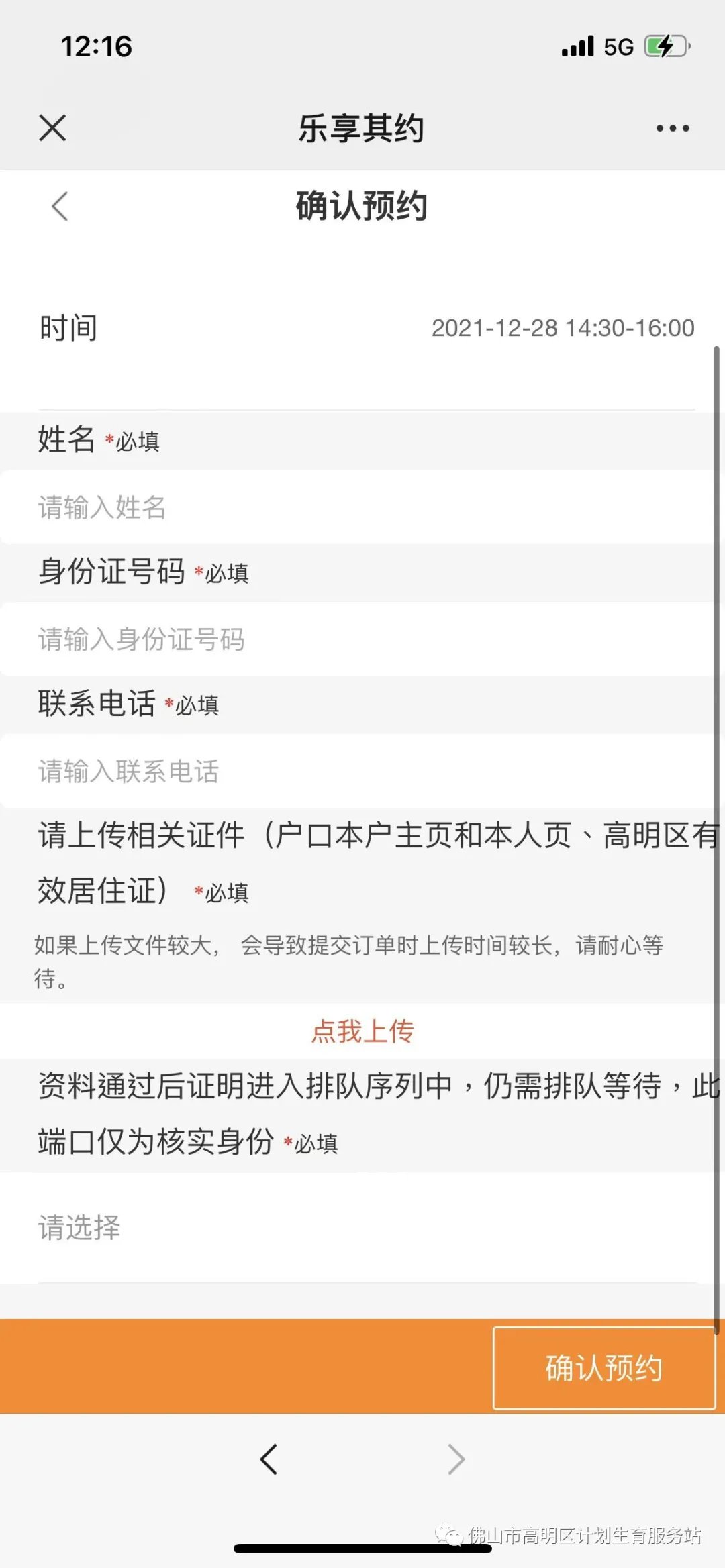Select the 请输入身份证号码 ID number field
Image resolution: width=725 pixels, height=1568 pixels.
pyautogui.click(x=356, y=639)
